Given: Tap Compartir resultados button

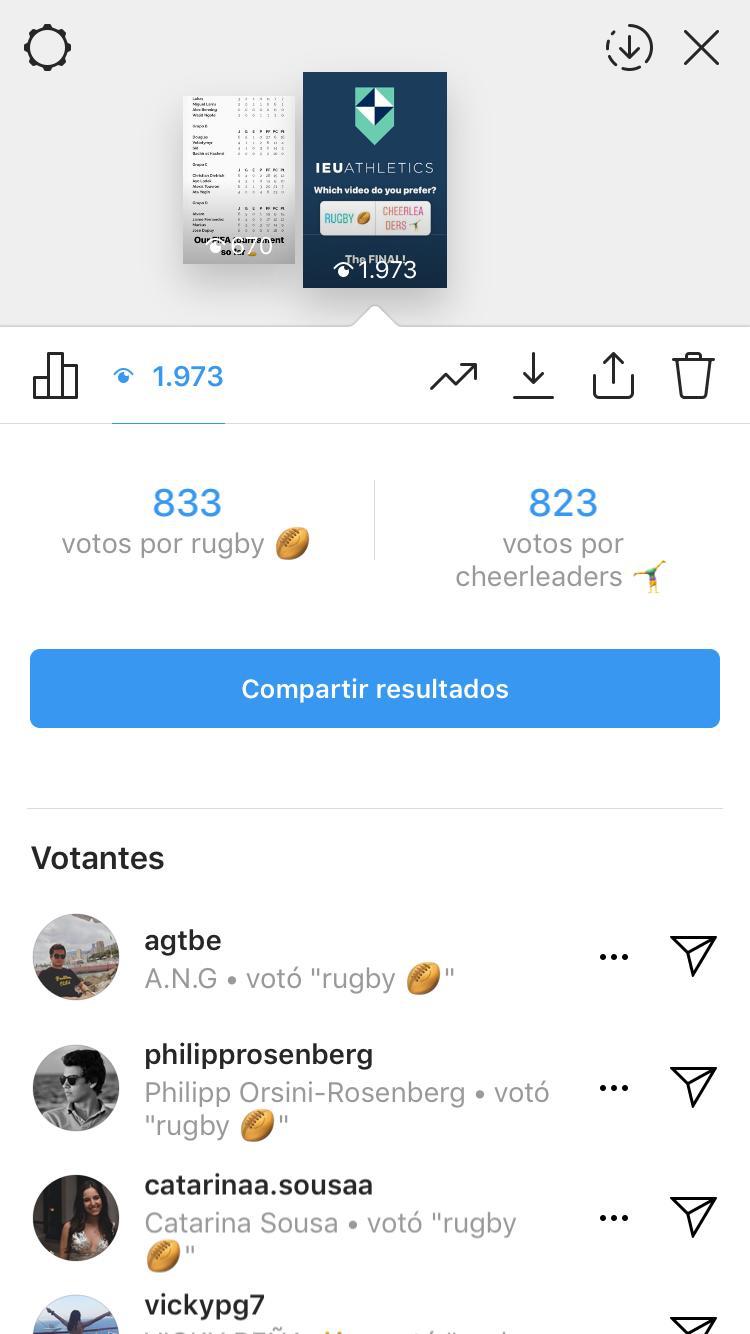Looking at the screenshot, I should [375, 689].
